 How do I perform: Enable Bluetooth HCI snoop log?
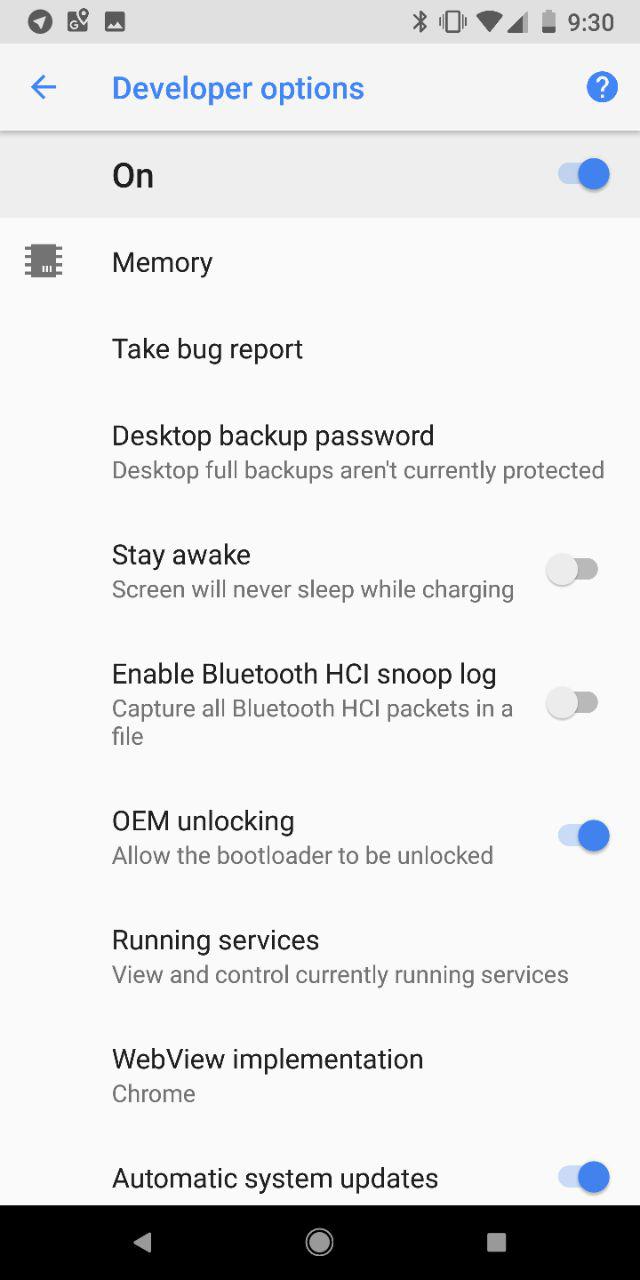pyautogui.click(x=572, y=703)
